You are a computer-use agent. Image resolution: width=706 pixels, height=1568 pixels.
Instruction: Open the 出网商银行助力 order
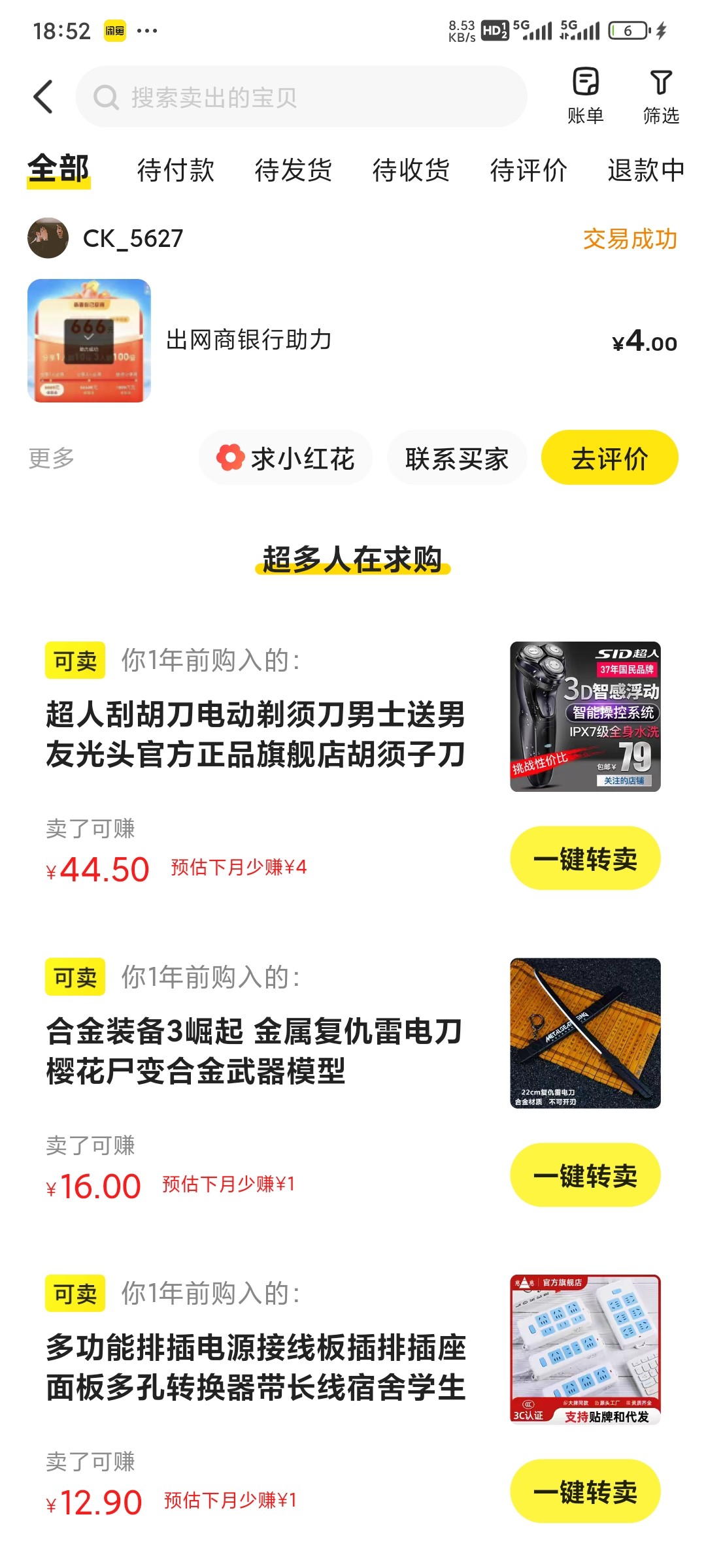(248, 340)
